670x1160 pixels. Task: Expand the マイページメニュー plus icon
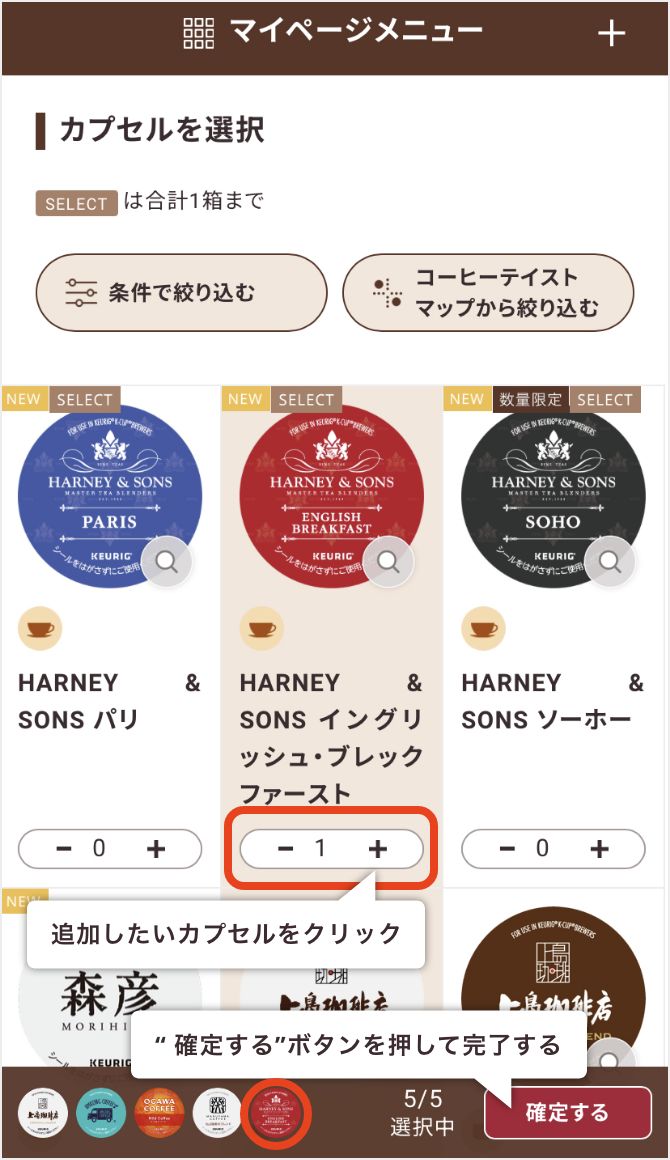click(x=611, y=33)
